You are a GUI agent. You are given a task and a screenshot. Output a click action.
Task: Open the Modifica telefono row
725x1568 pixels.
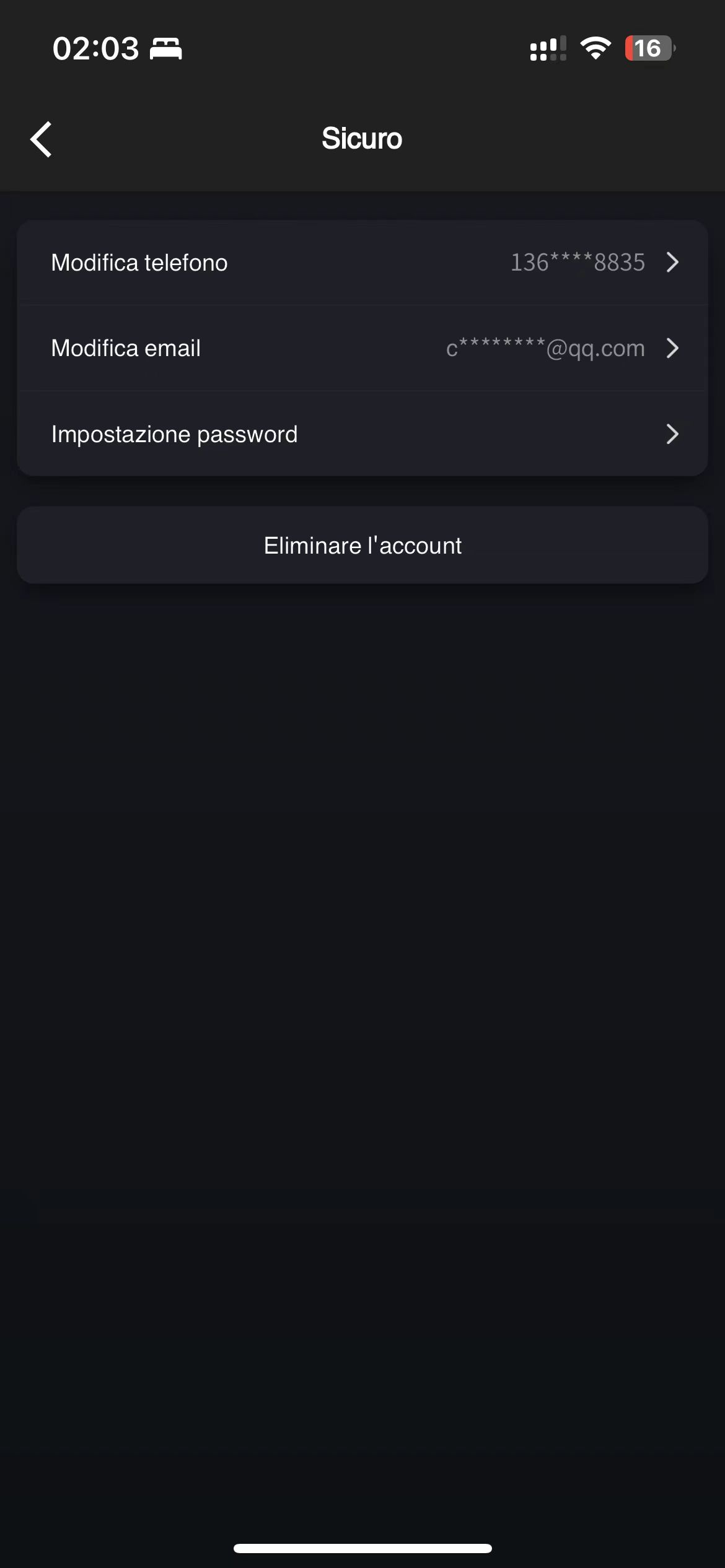[x=362, y=263]
